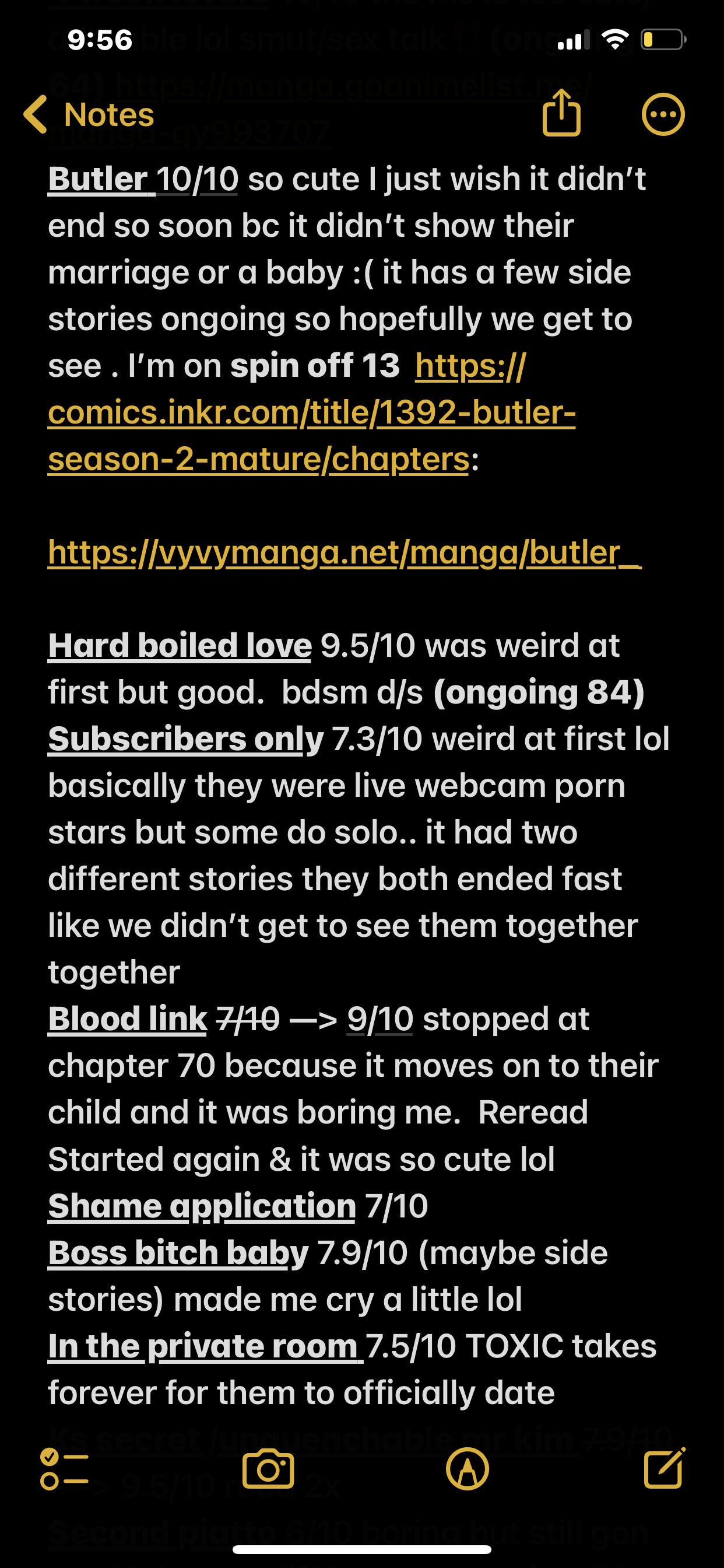Open the camera attachment options
This screenshot has height=1568, width=724.
click(x=268, y=1469)
